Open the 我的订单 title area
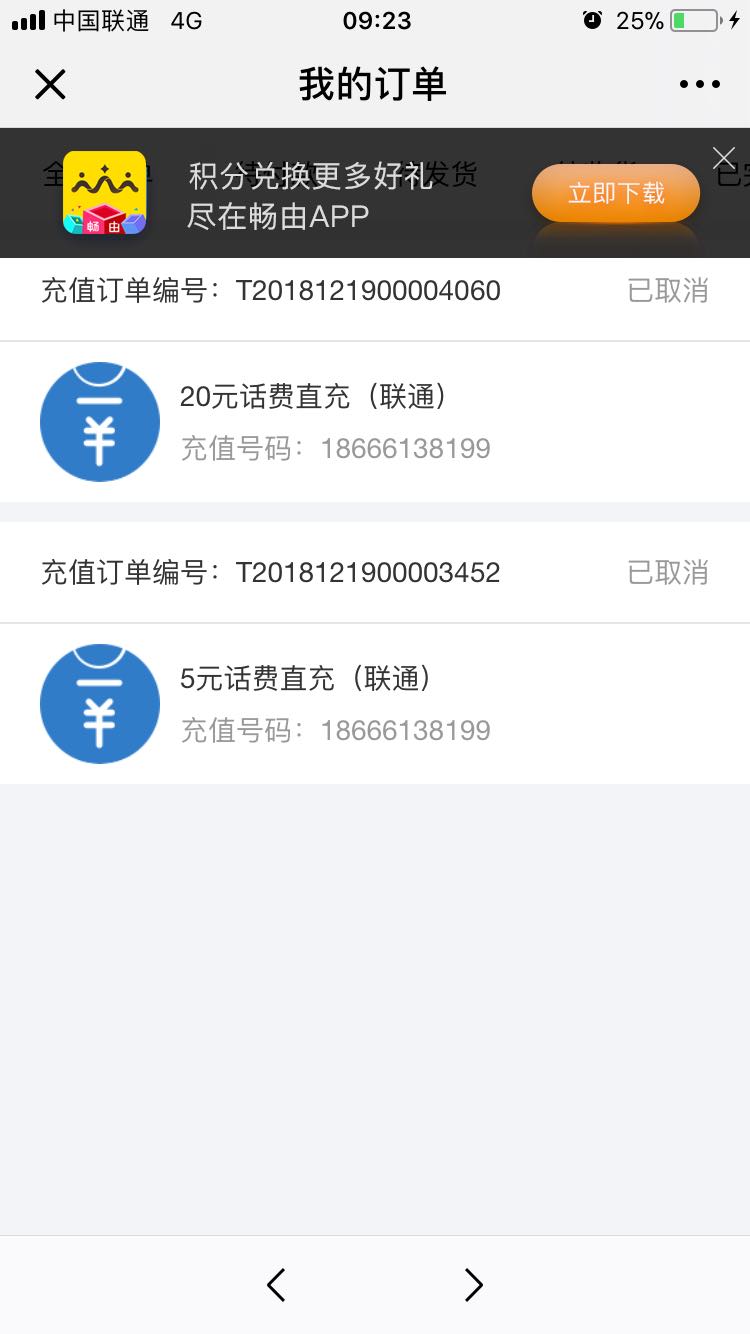This screenshot has width=750, height=1334. pyautogui.click(x=374, y=84)
